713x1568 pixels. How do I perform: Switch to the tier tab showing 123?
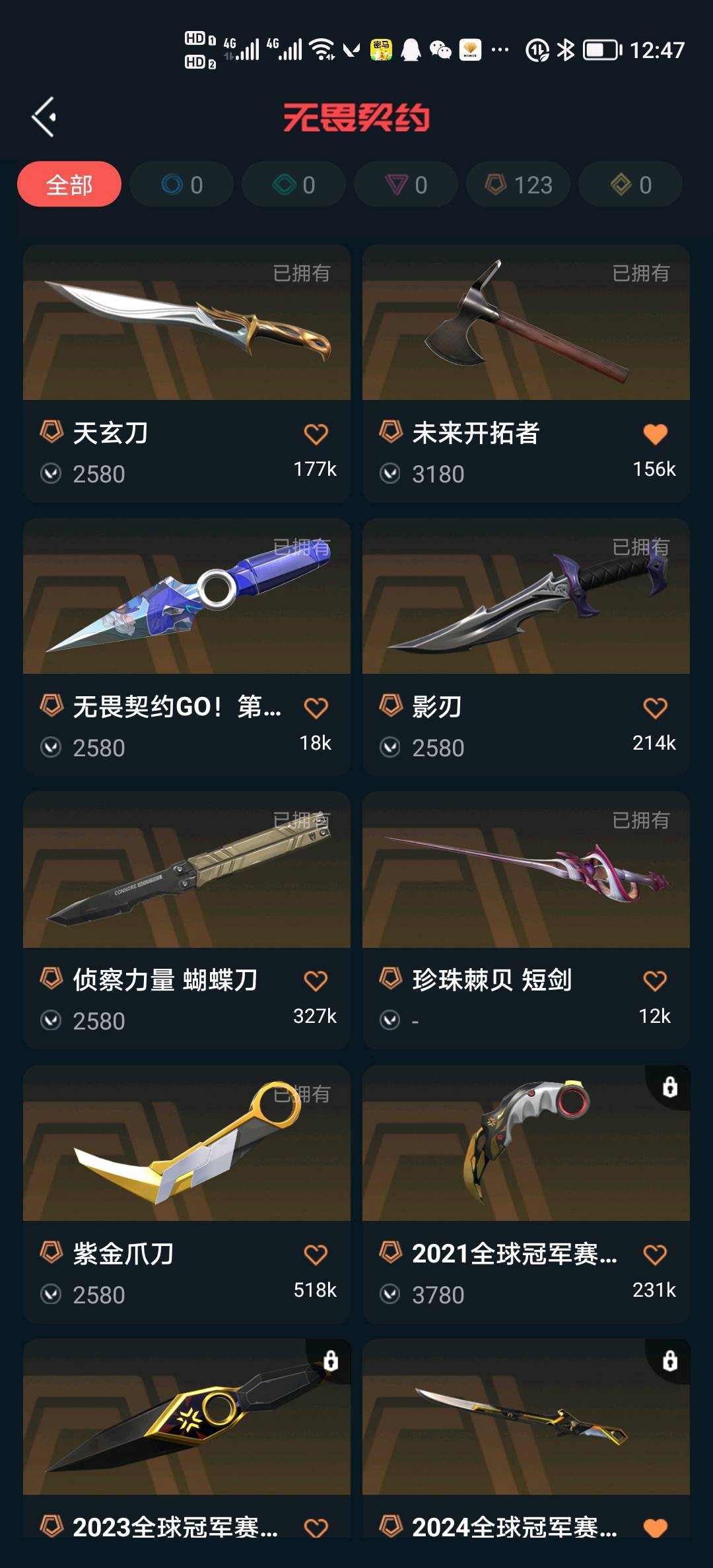coord(518,185)
